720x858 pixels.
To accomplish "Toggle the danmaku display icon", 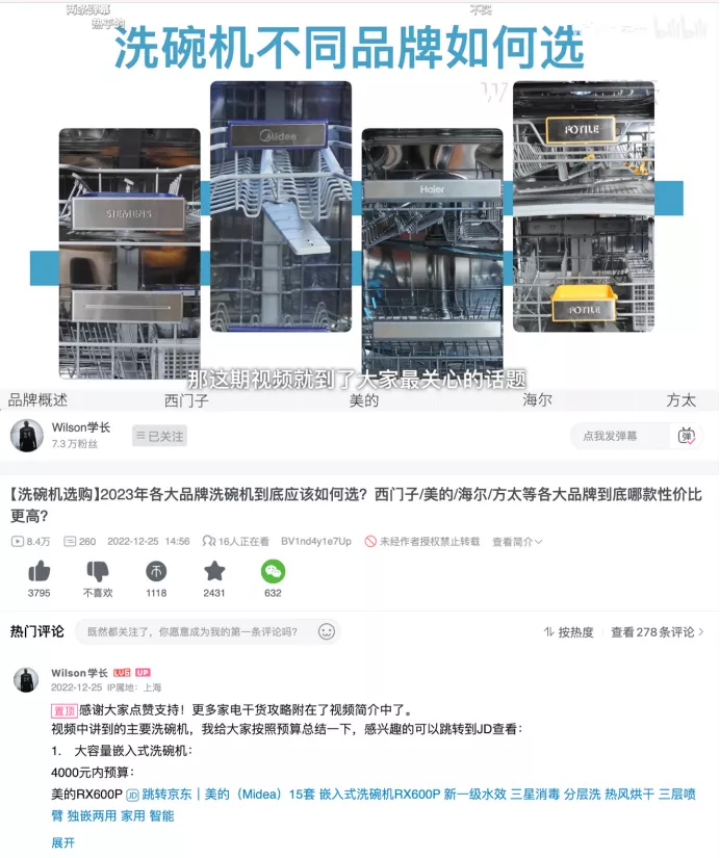I will click(686, 436).
